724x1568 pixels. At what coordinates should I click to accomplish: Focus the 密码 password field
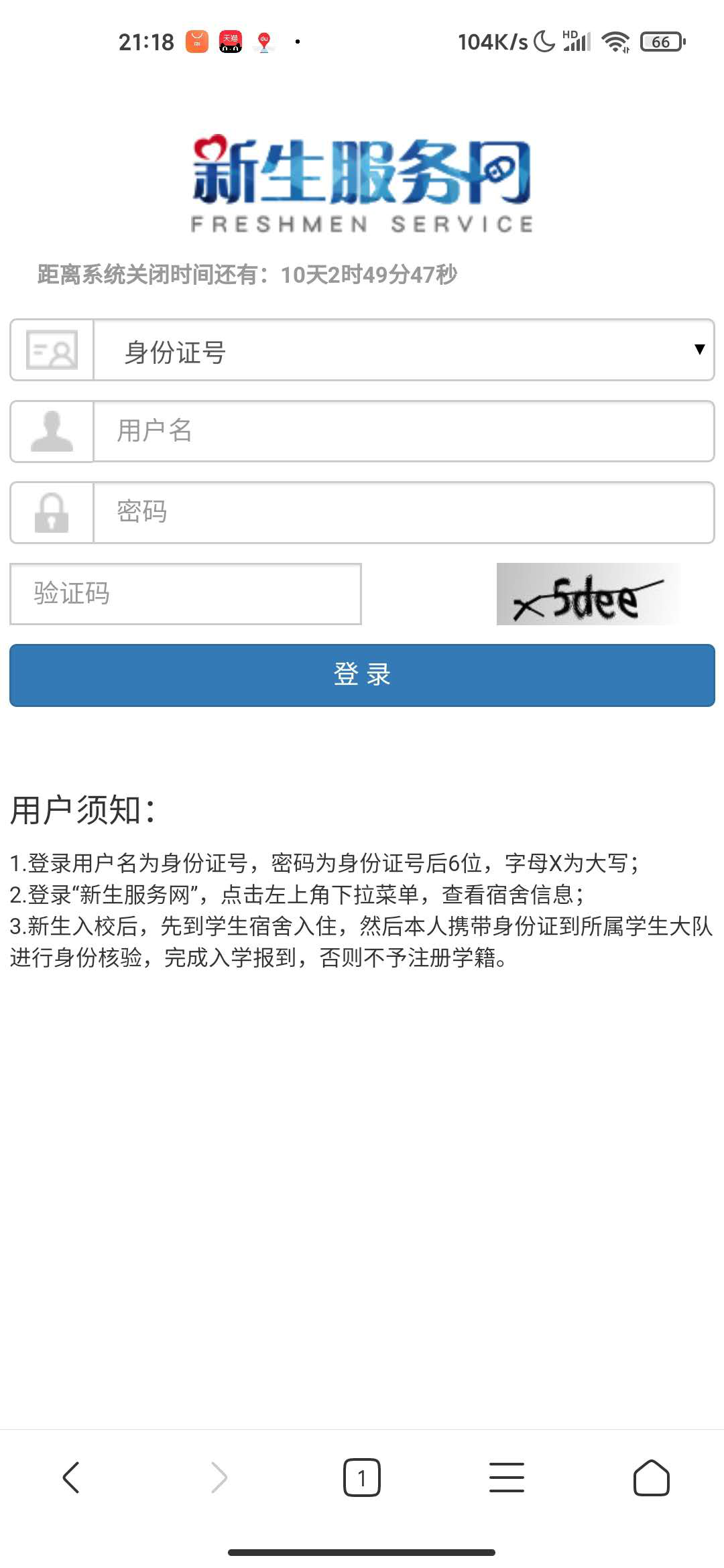(404, 513)
